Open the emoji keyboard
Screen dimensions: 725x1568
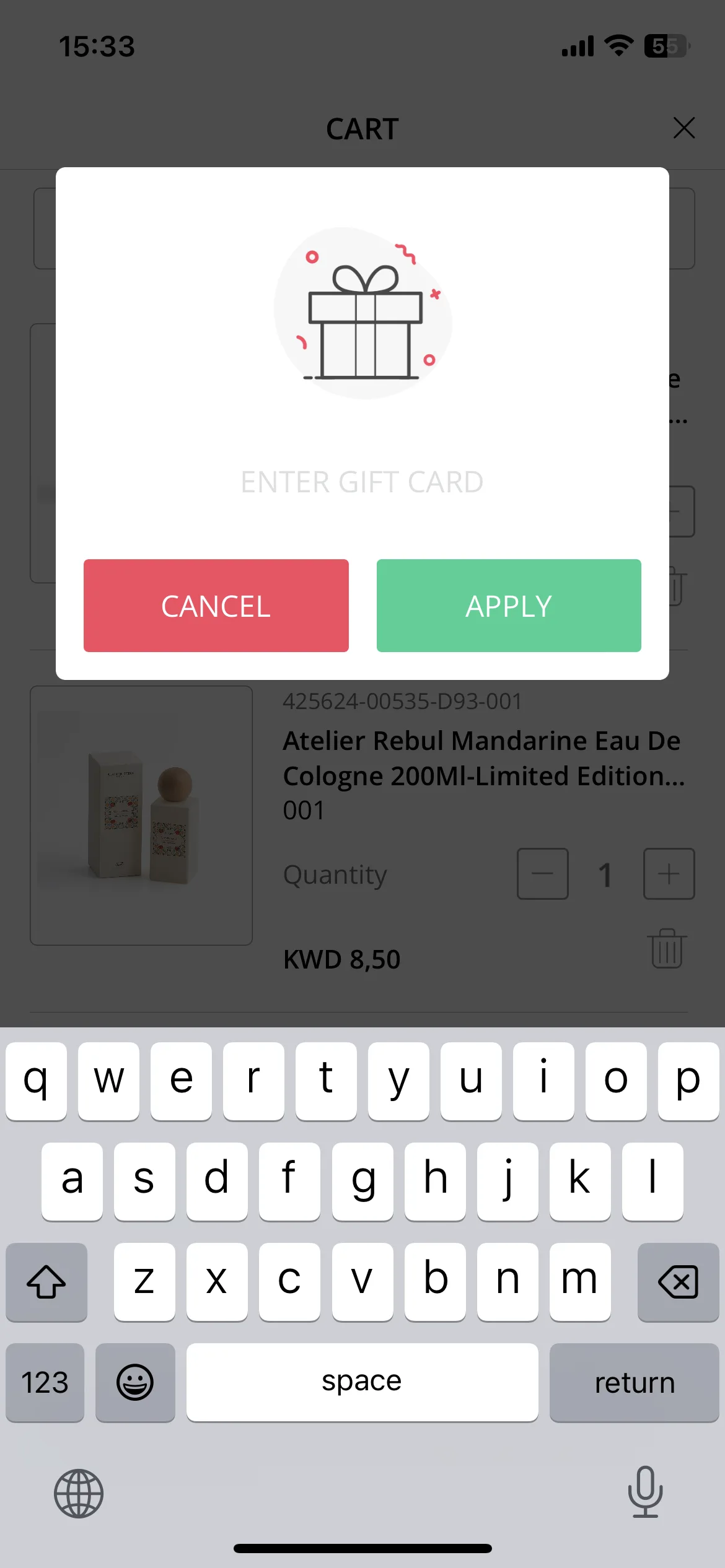(135, 1382)
